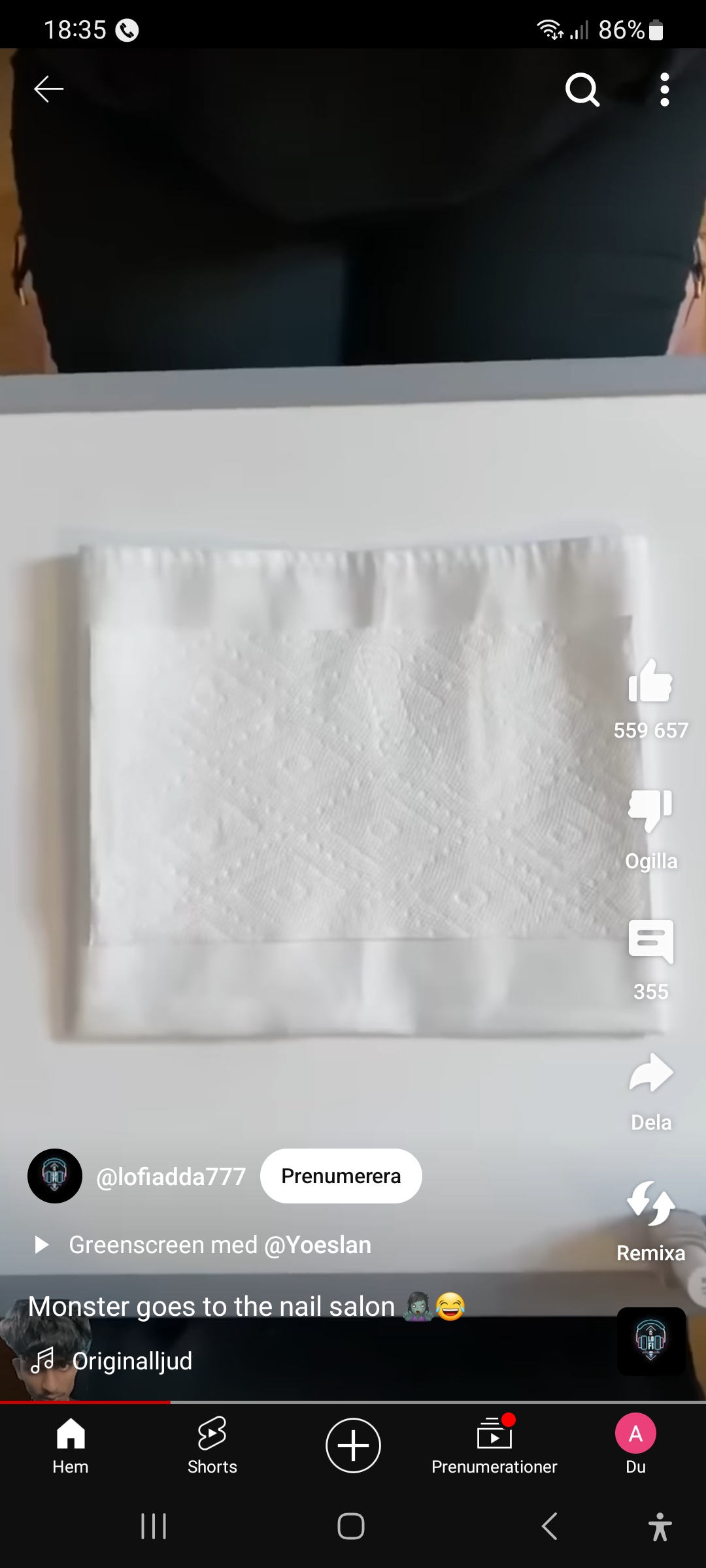Open the @lofiadda777 channel
Screen dimensions: 706x1568
[171, 1177]
